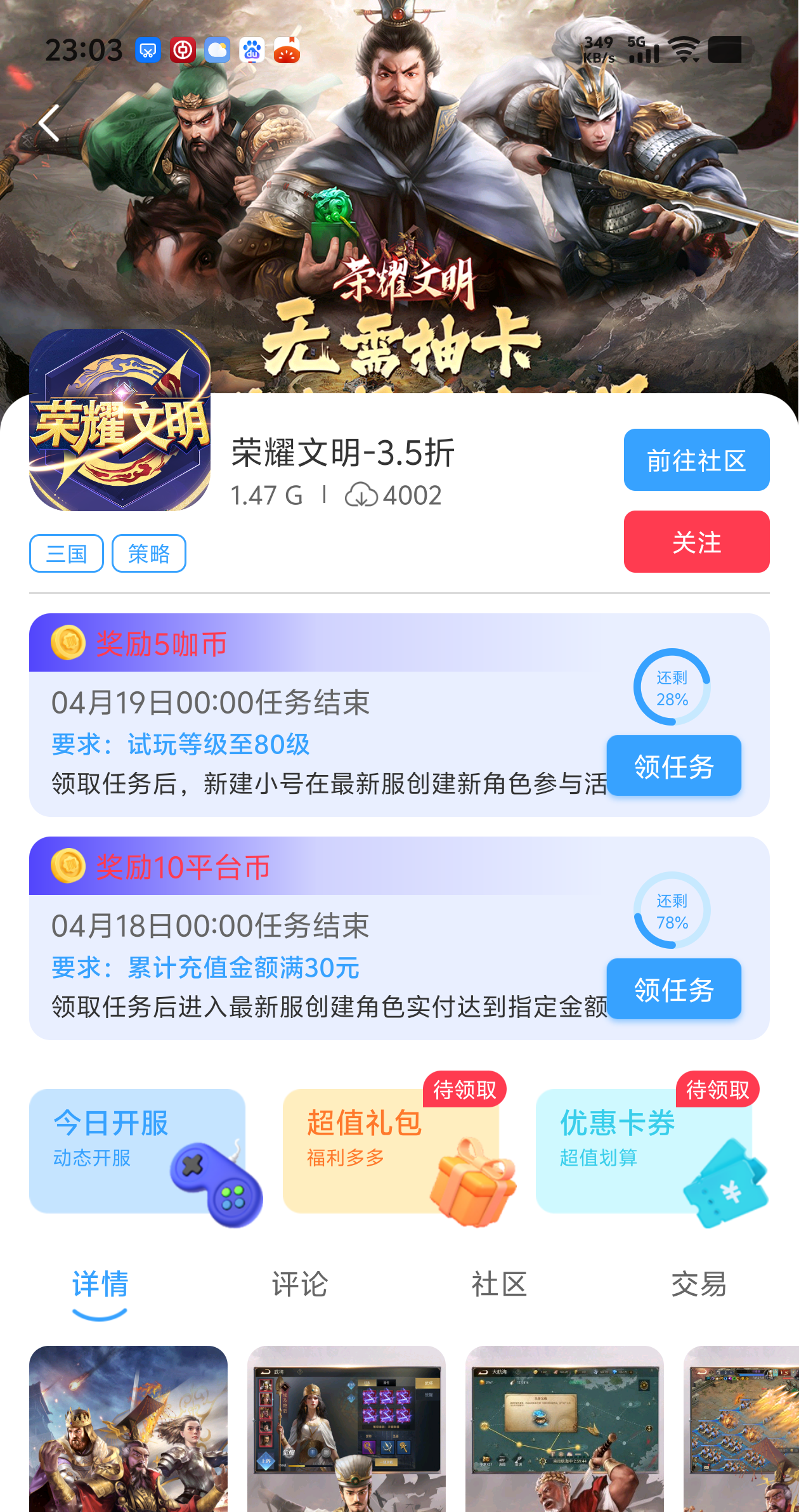Switch to the 交易 tab
Screen dimensions: 799x1512
698,1285
